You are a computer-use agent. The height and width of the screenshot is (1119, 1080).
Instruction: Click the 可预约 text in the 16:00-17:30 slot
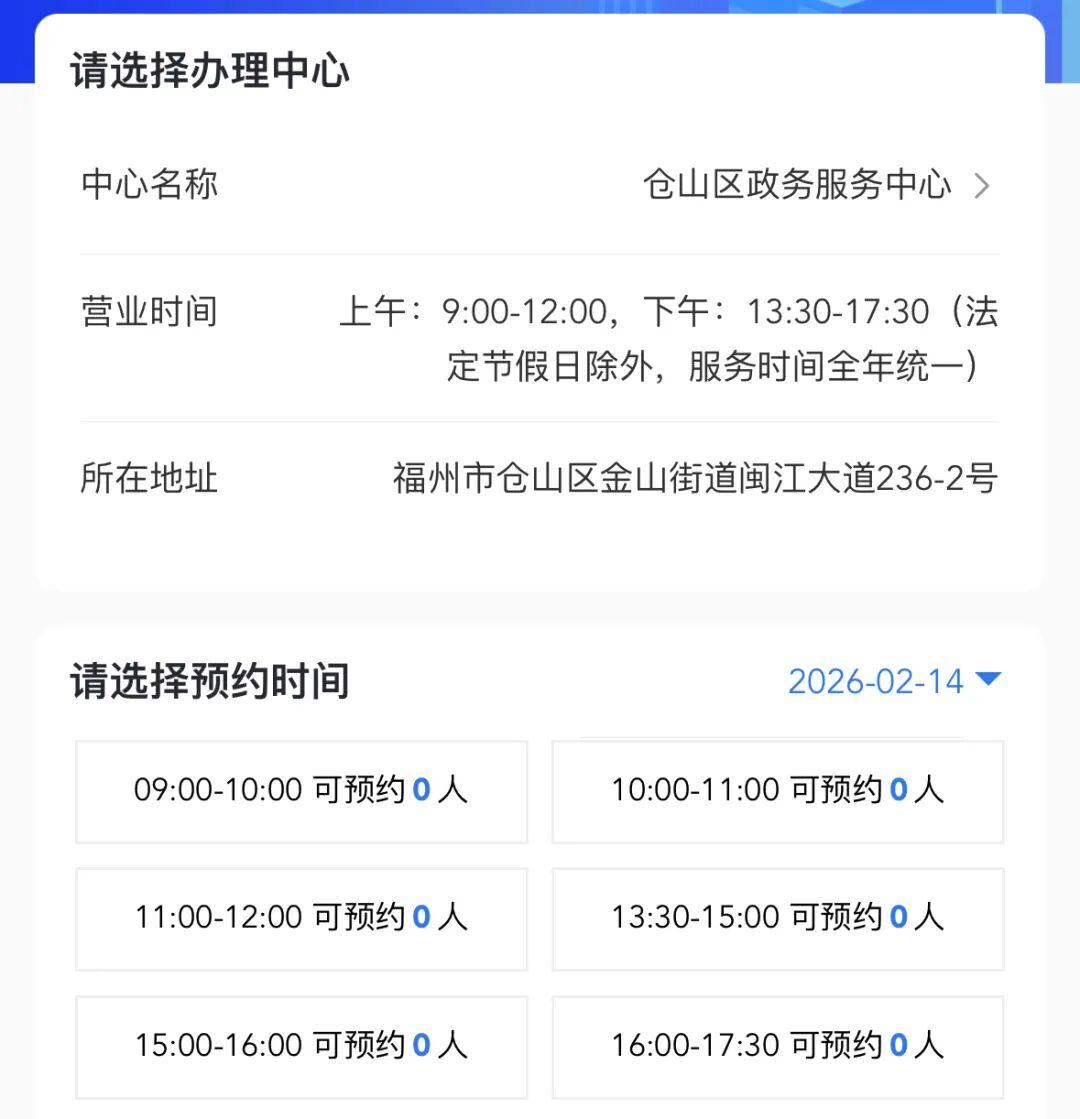(x=844, y=1045)
